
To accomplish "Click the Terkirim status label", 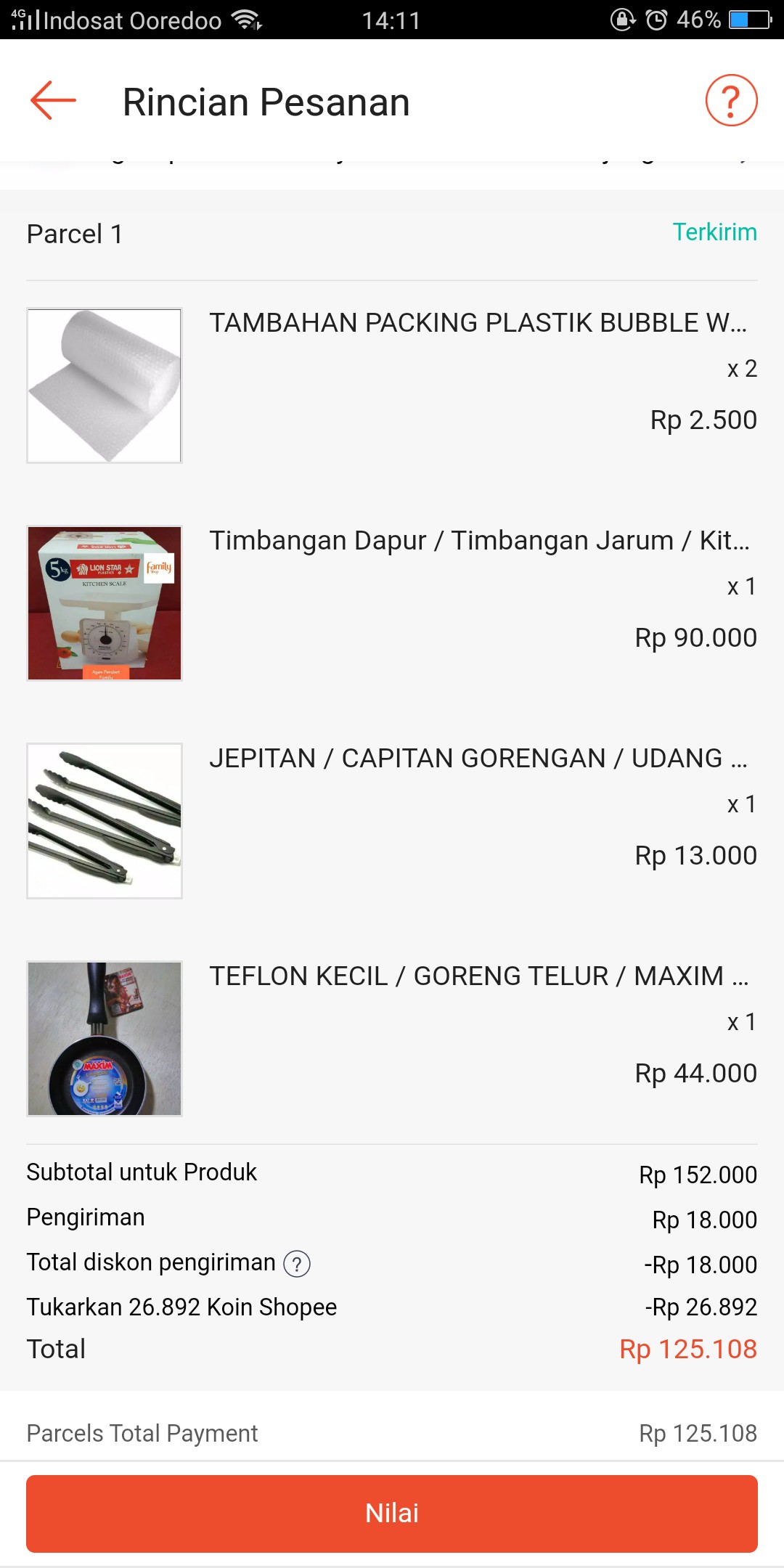I will coord(715,232).
